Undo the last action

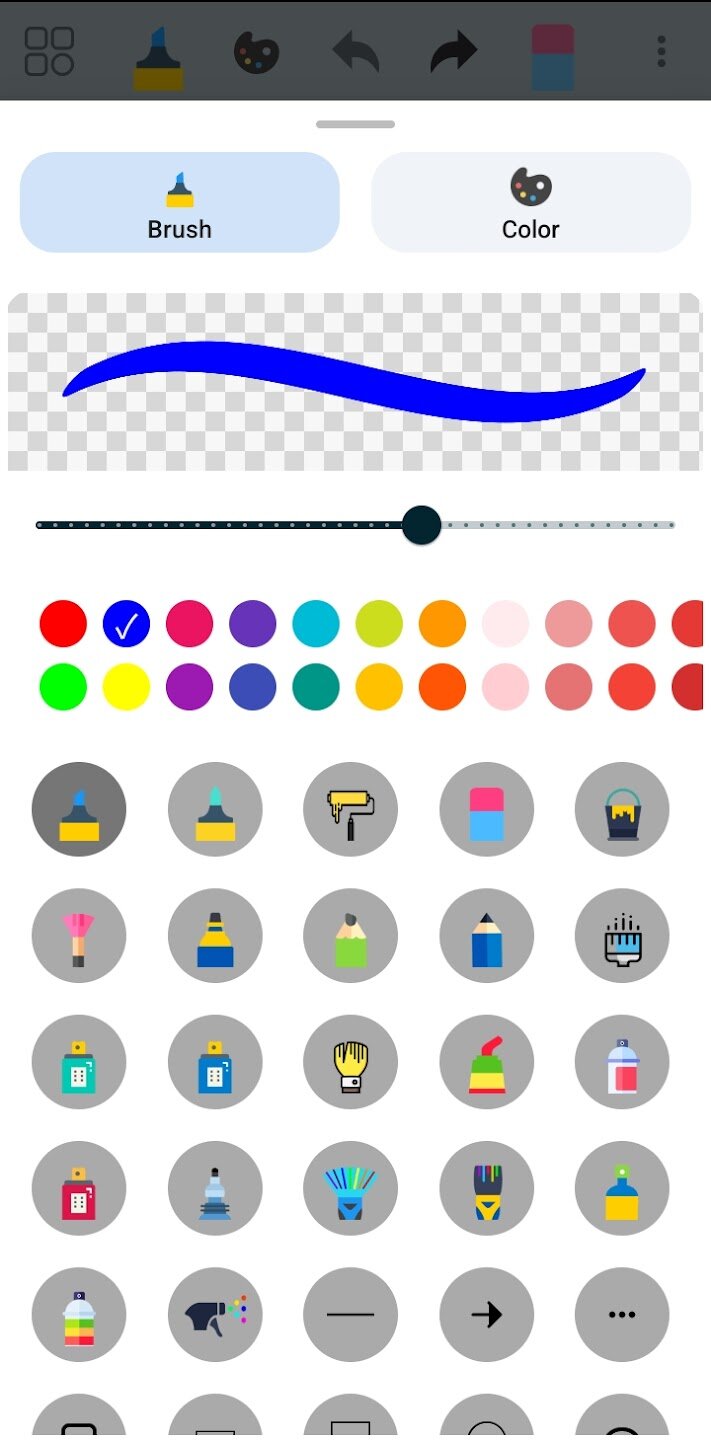(356, 52)
